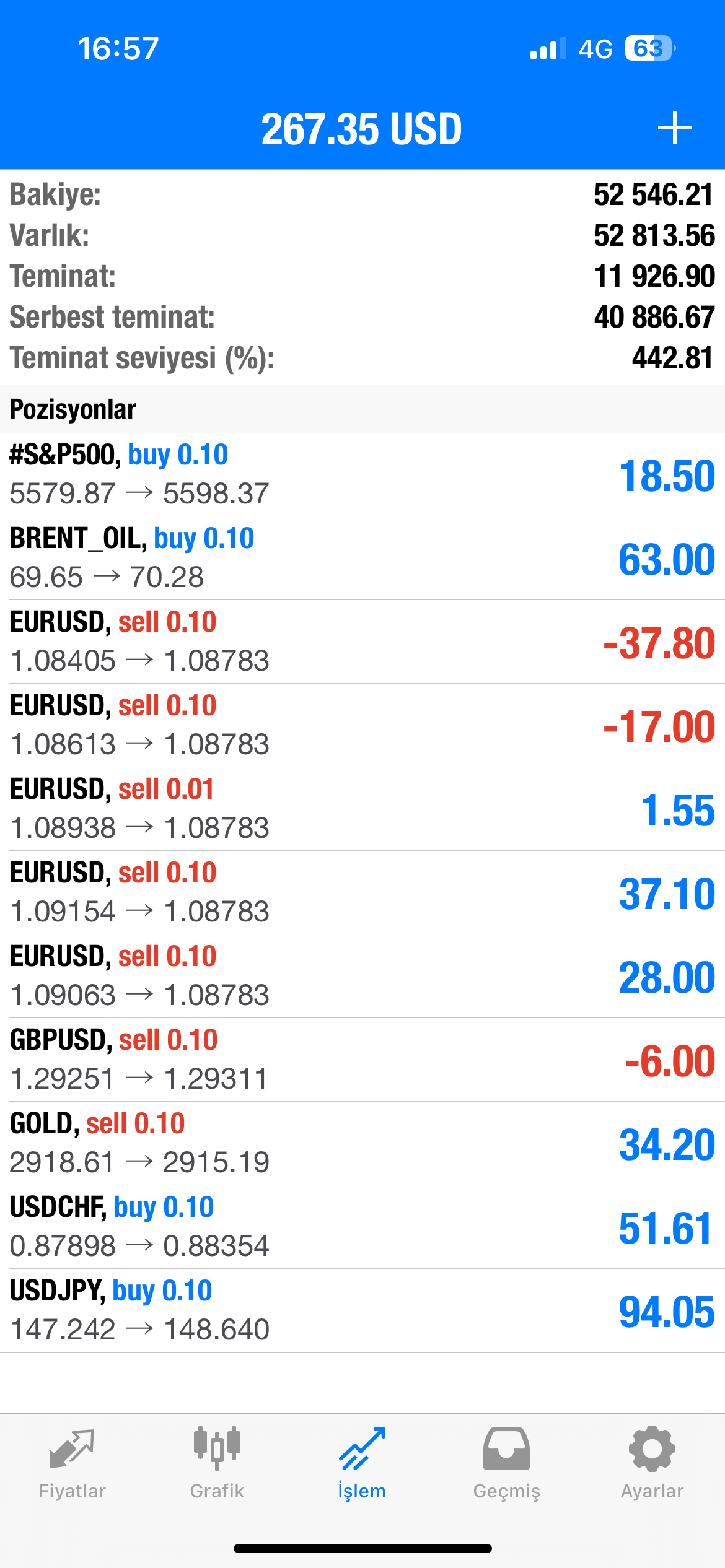Open the USDJPY buy position

[x=362, y=1310]
